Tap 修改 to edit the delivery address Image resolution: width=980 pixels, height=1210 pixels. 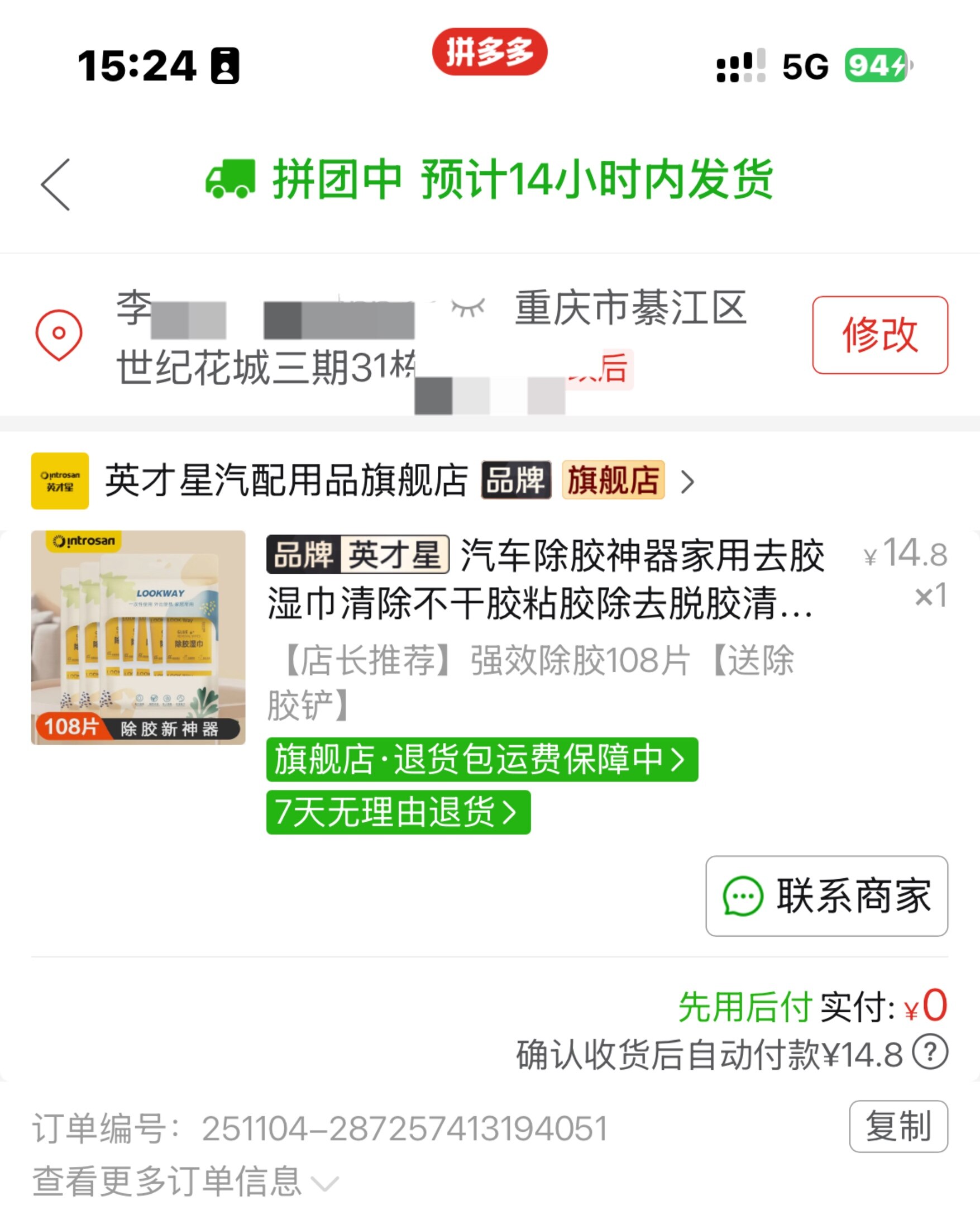click(879, 335)
